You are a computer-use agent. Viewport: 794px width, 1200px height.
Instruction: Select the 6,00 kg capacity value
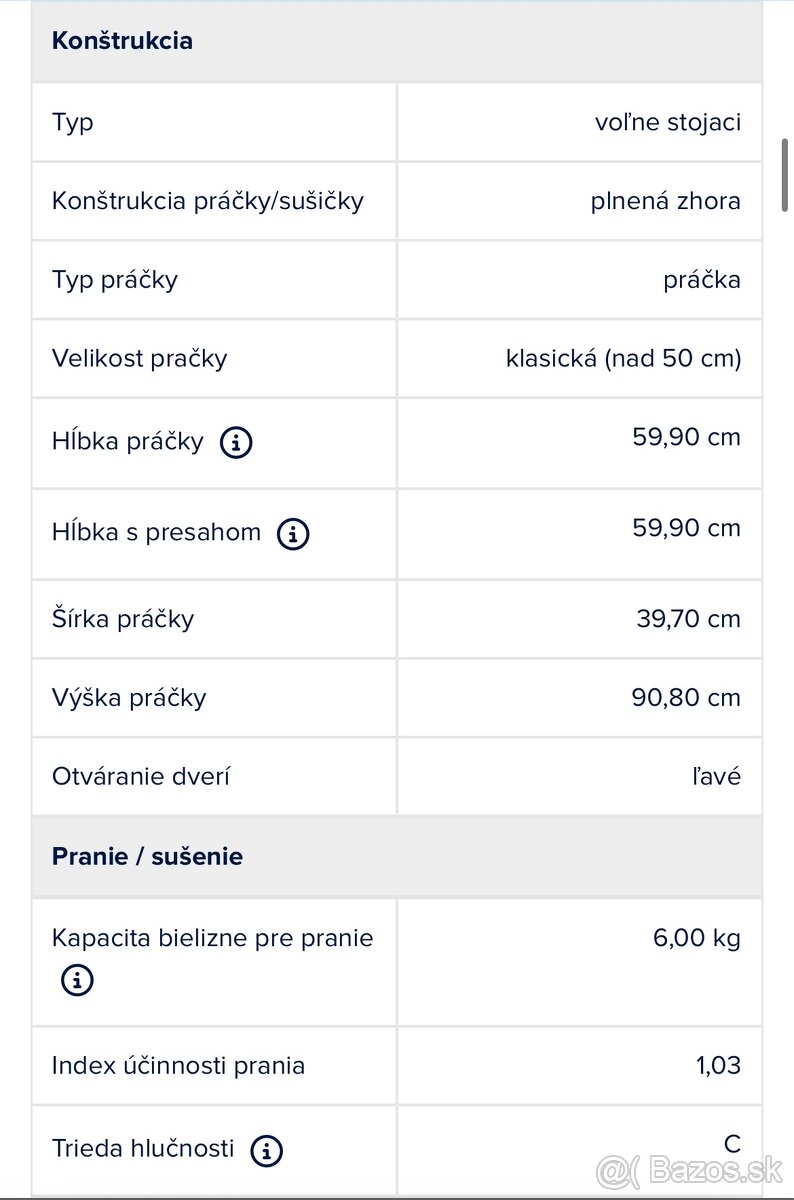(696, 938)
